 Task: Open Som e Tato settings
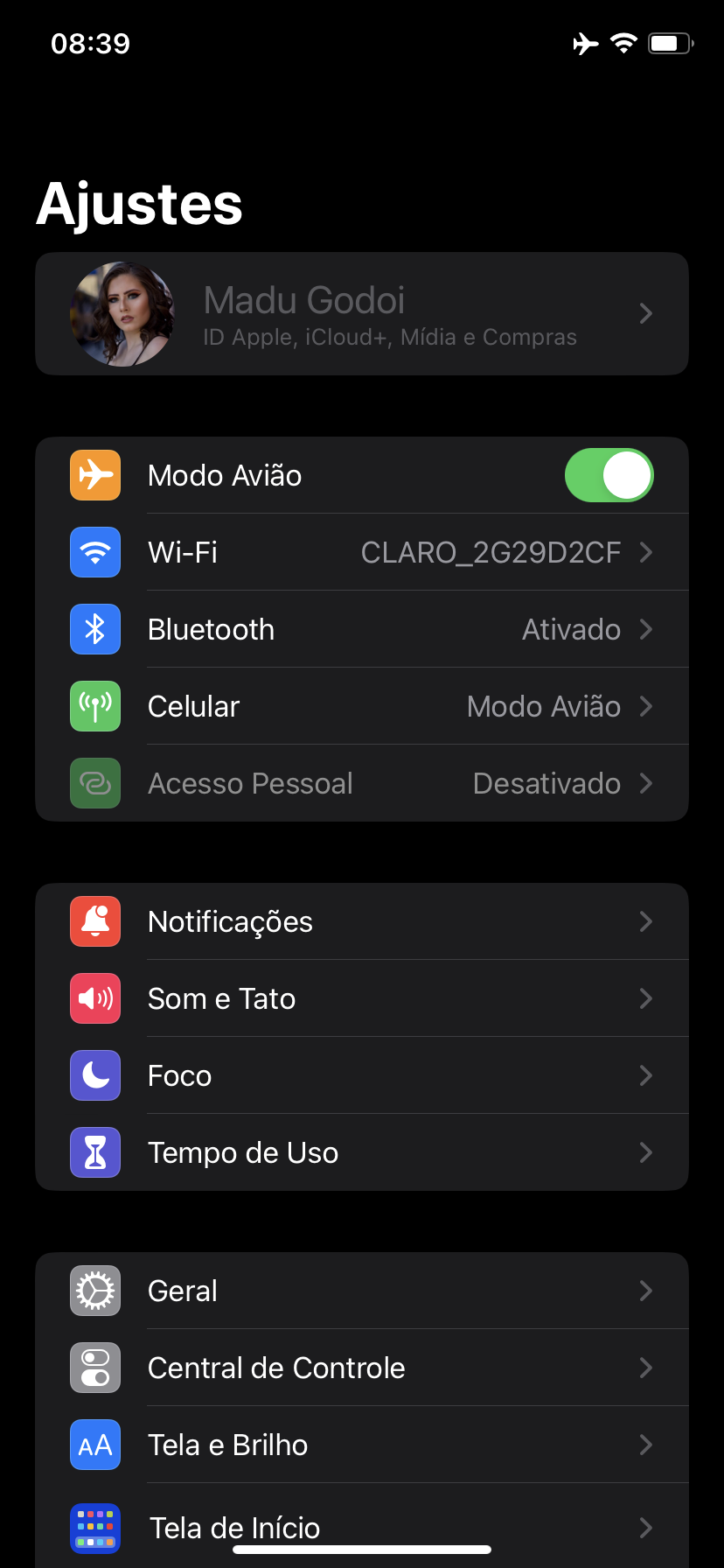(x=362, y=998)
